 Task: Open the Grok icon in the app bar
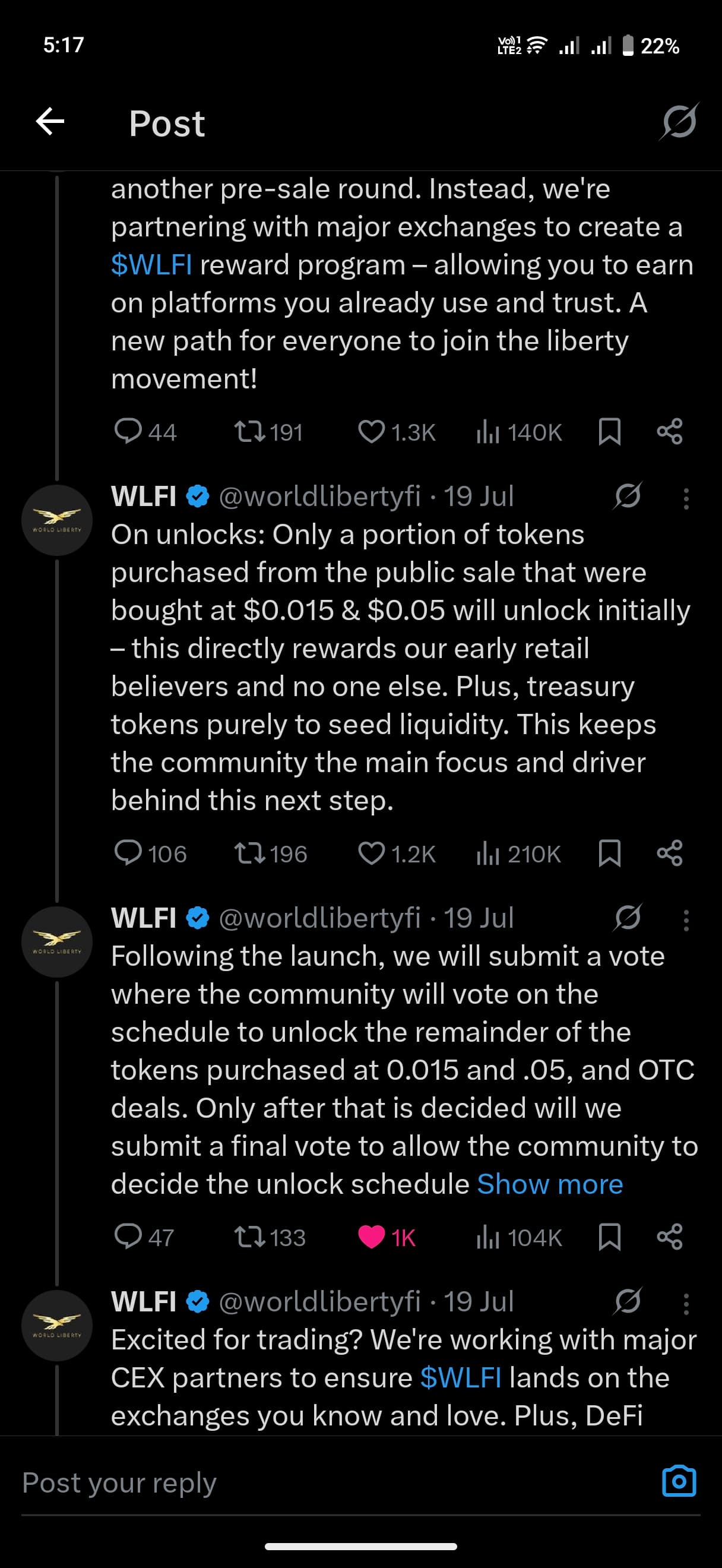click(679, 122)
